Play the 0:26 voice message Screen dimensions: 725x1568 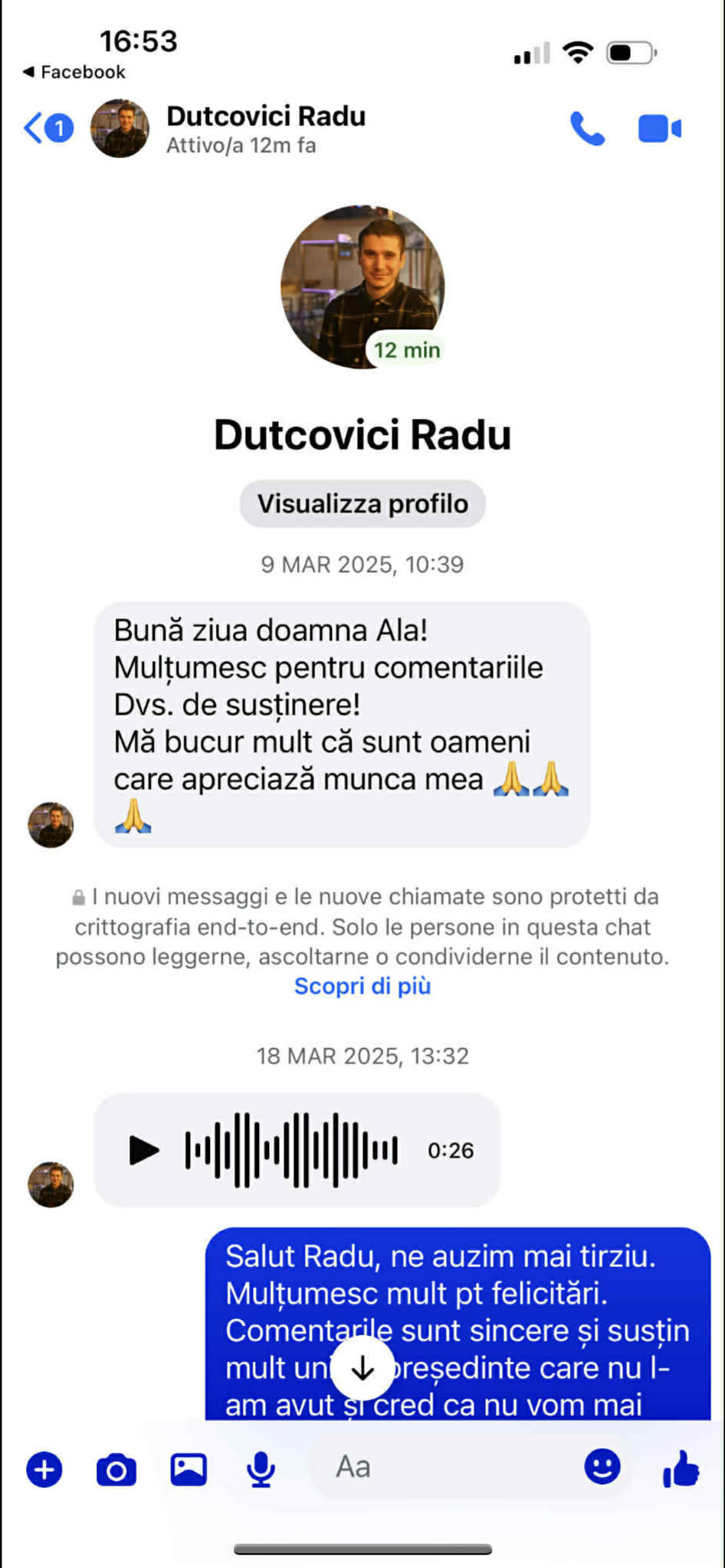point(143,1150)
